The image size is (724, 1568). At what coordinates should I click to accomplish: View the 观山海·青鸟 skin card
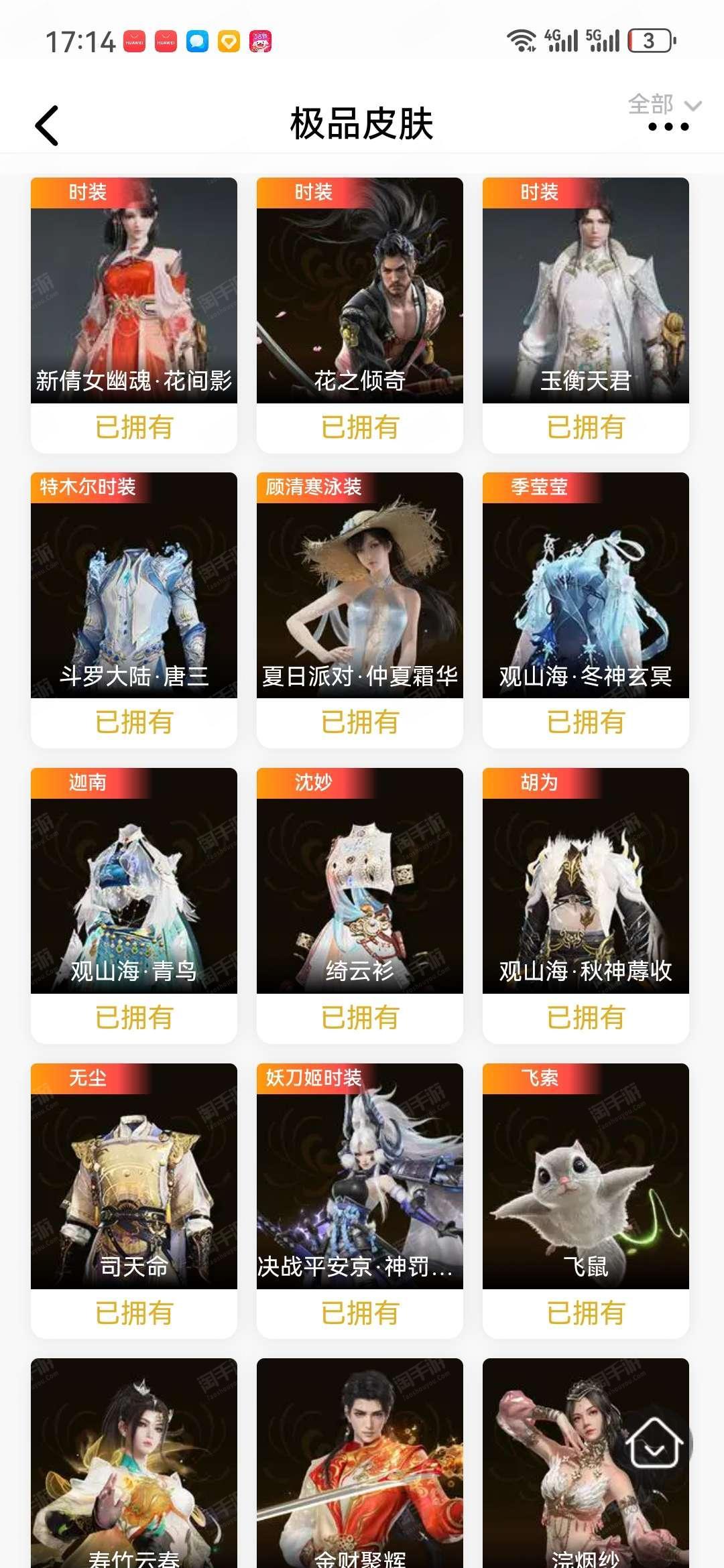coord(134,905)
